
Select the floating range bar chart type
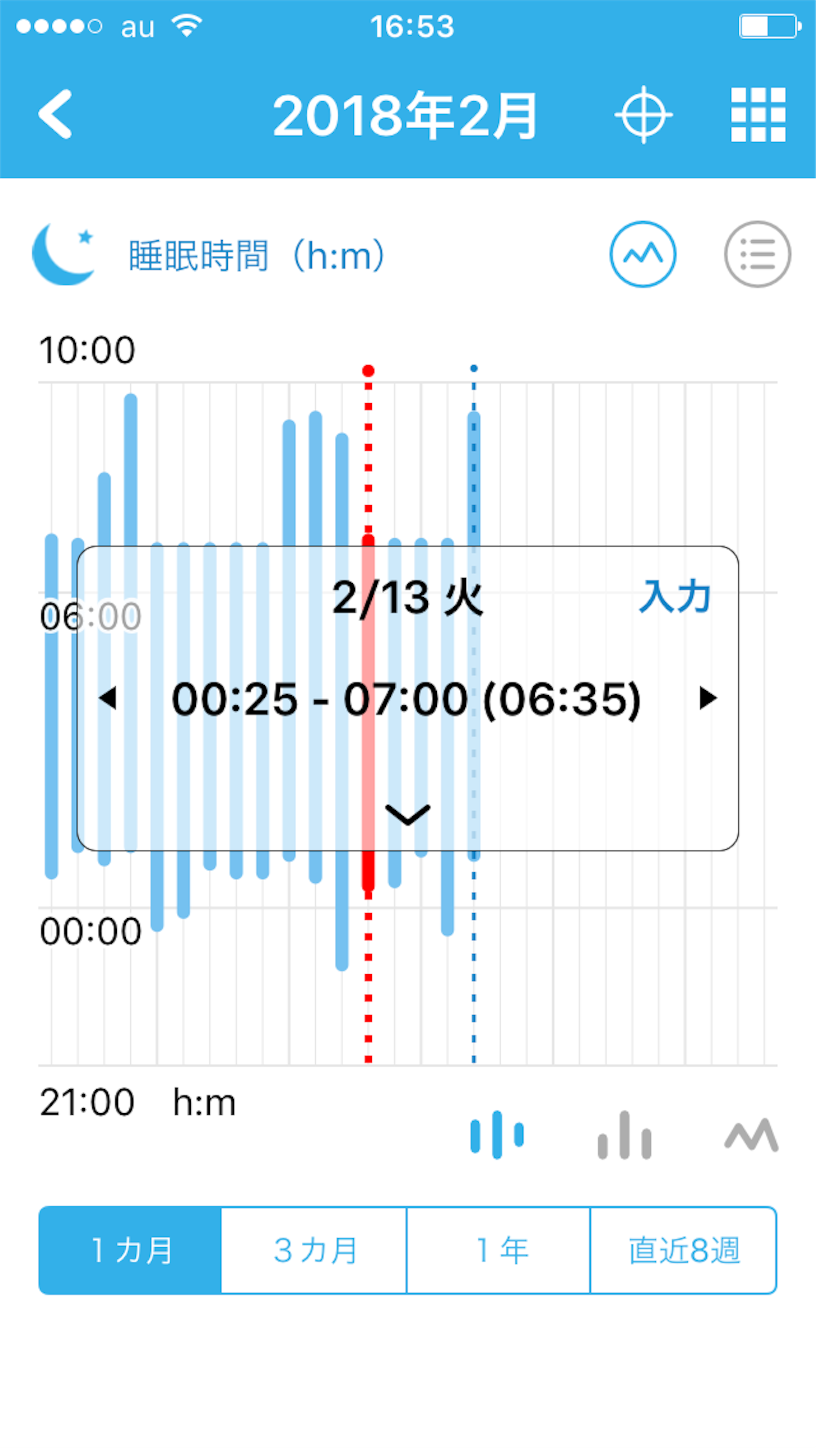(496, 1135)
